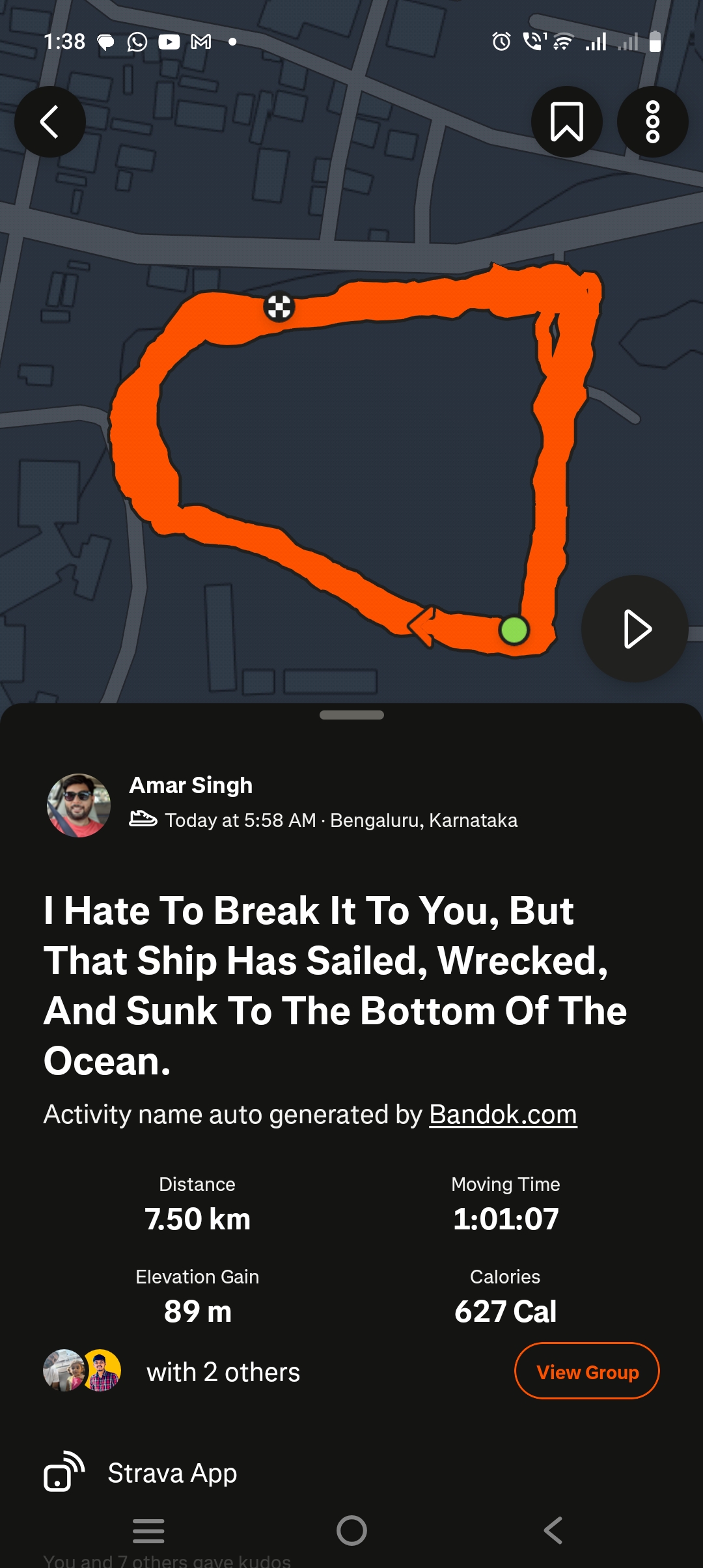Bookmark this activity
The height and width of the screenshot is (1568, 703).
pos(566,122)
